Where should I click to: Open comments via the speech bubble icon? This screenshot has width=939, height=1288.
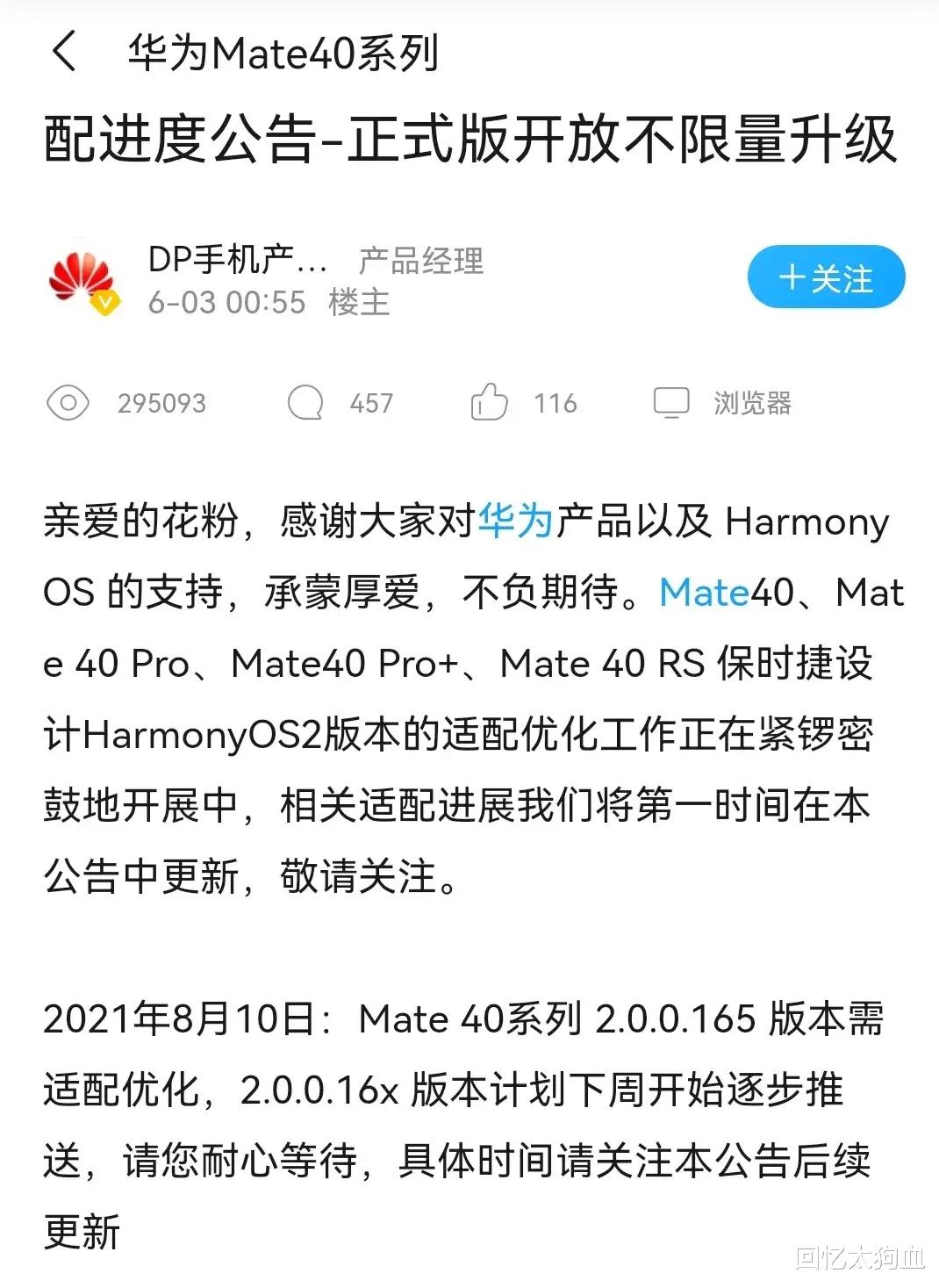pos(305,403)
